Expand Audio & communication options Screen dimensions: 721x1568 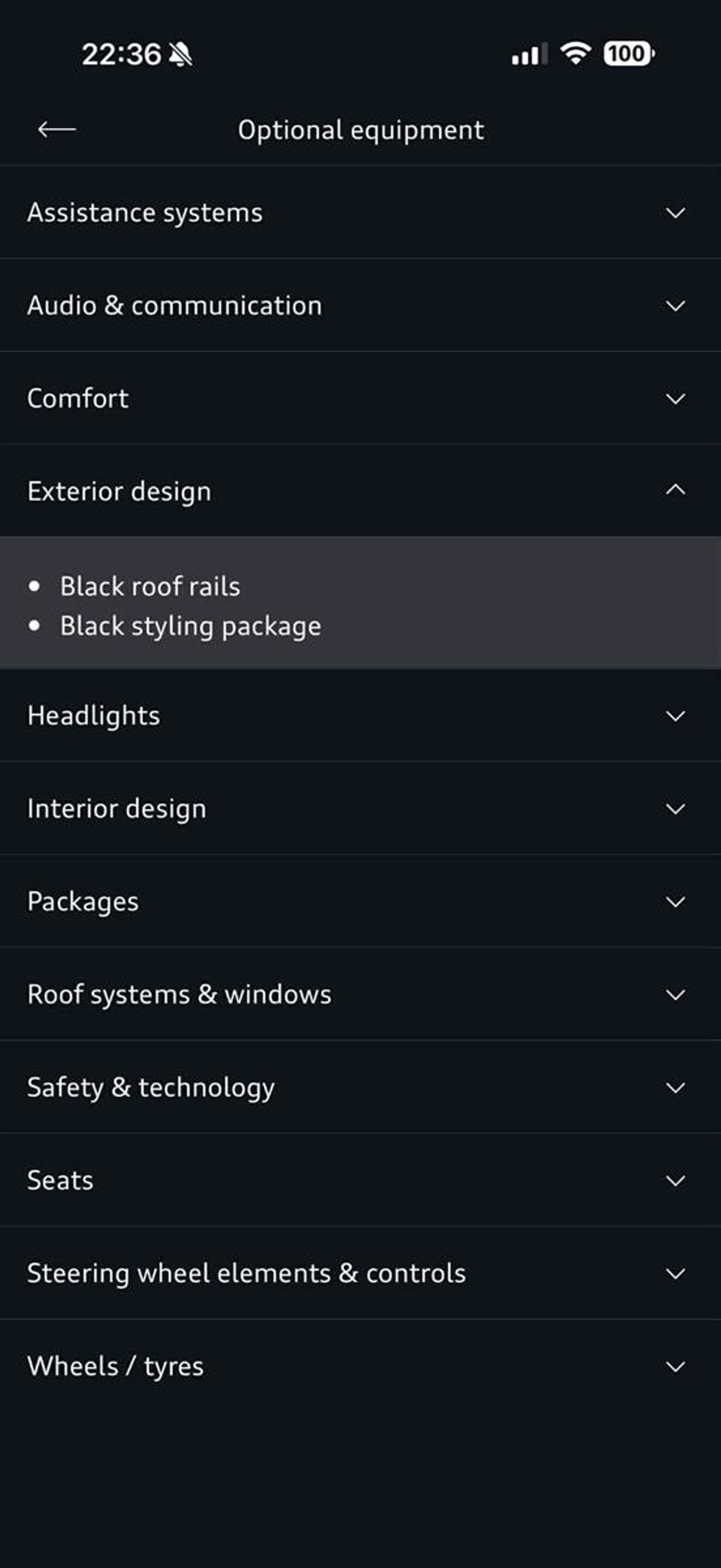point(675,306)
